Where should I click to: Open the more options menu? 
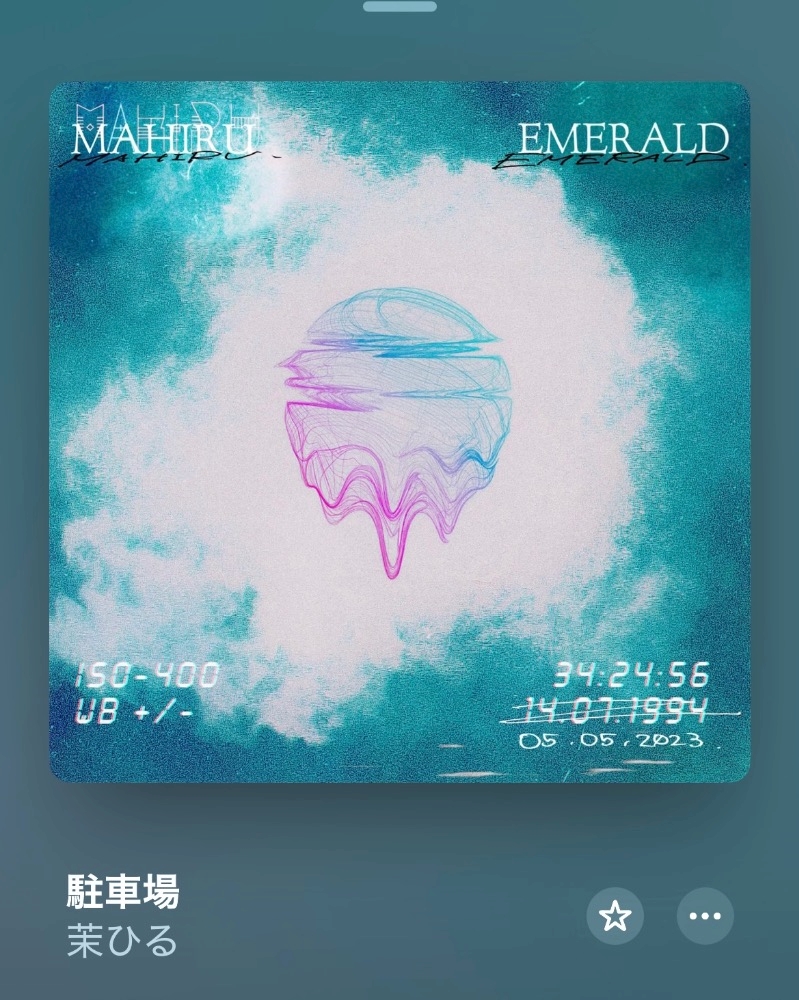click(705, 916)
